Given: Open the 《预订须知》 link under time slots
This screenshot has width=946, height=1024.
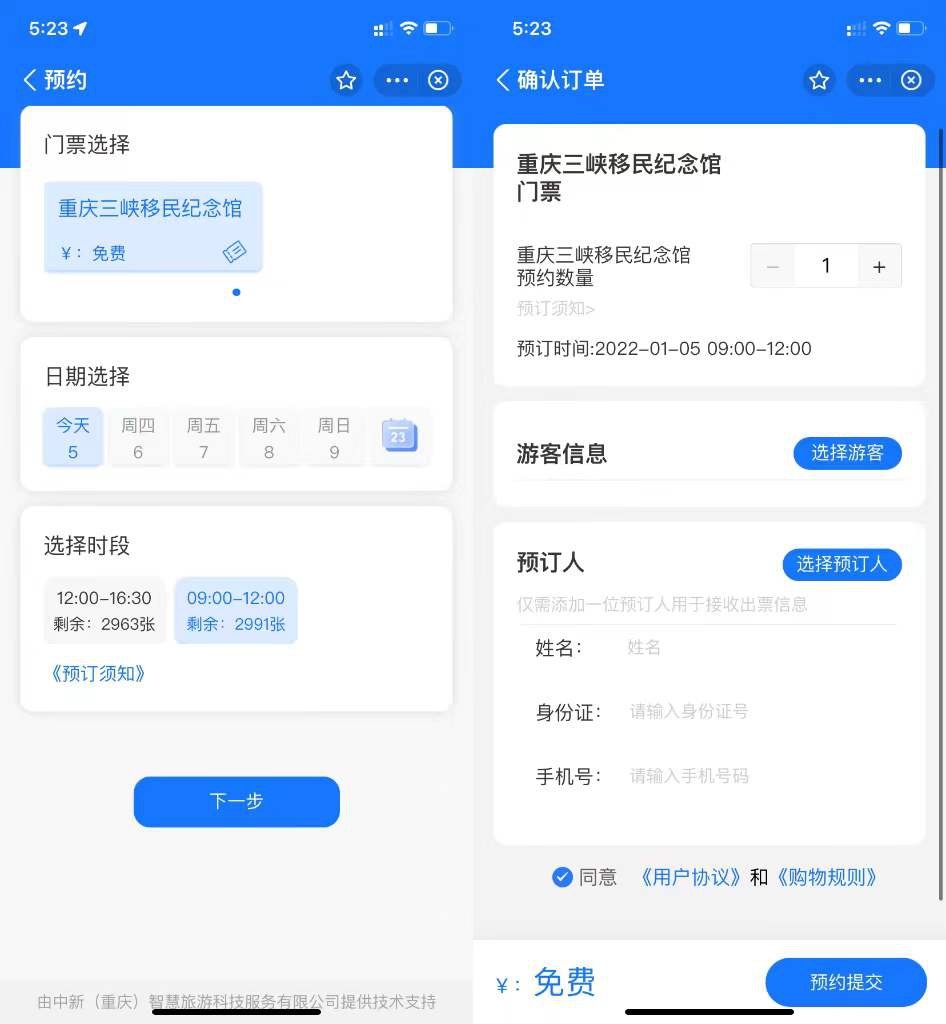Looking at the screenshot, I should click(98, 674).
